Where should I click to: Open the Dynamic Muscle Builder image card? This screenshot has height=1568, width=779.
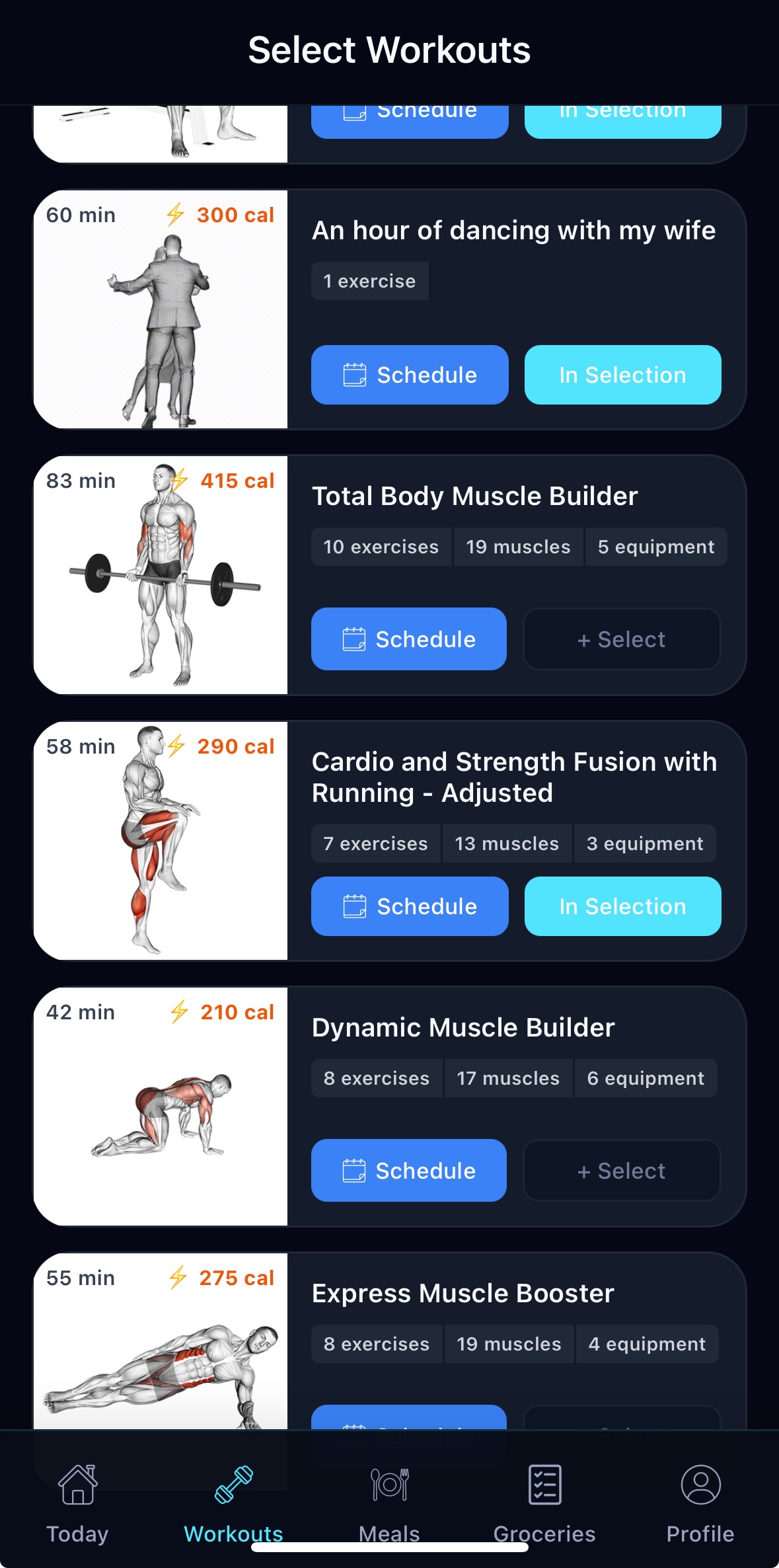pyautogui.click(x=161, y=1107)
